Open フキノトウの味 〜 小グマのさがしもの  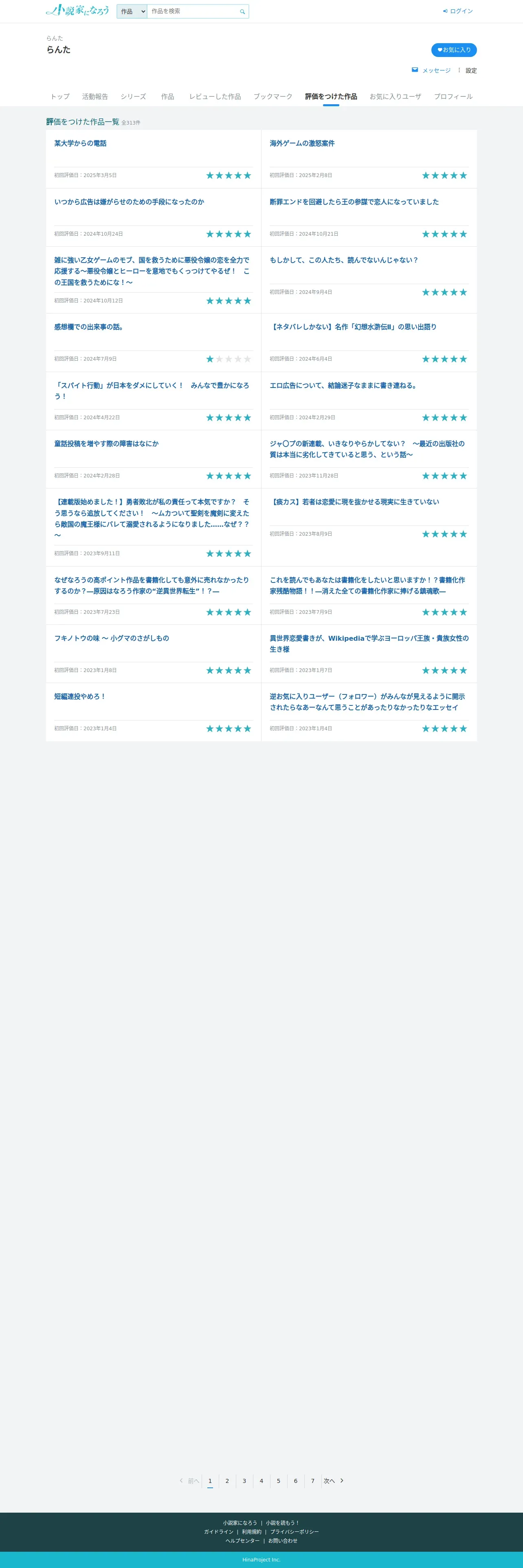(x=112, y=639)
